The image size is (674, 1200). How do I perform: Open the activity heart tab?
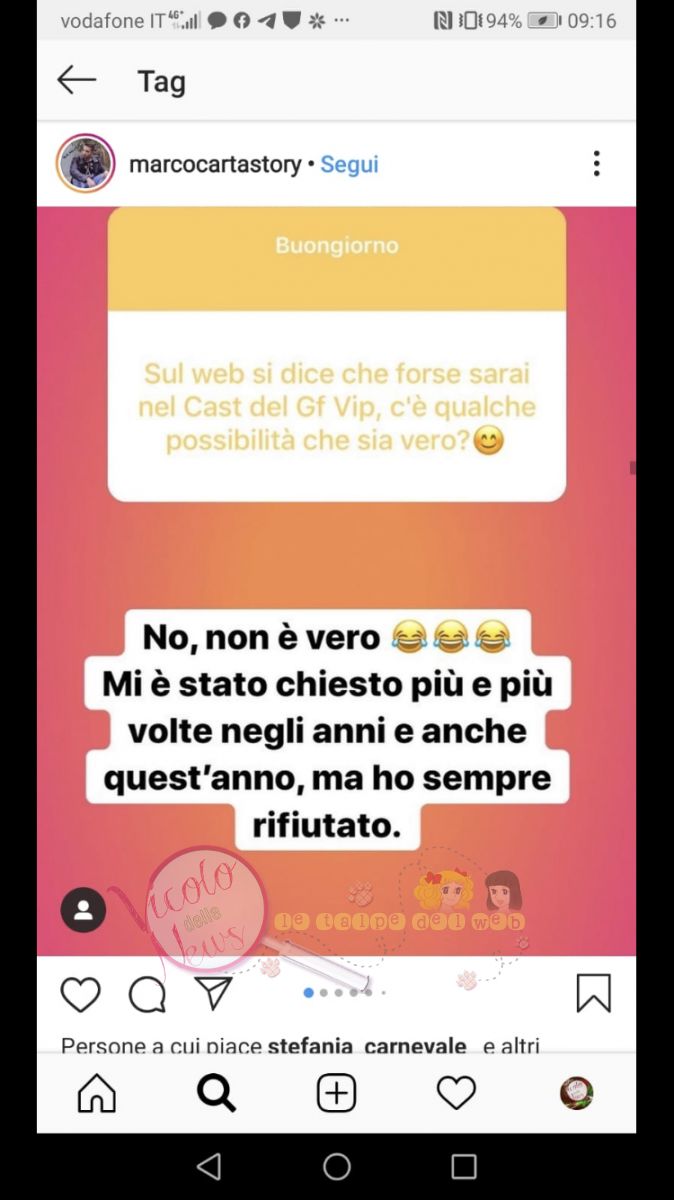(456, 1094)
